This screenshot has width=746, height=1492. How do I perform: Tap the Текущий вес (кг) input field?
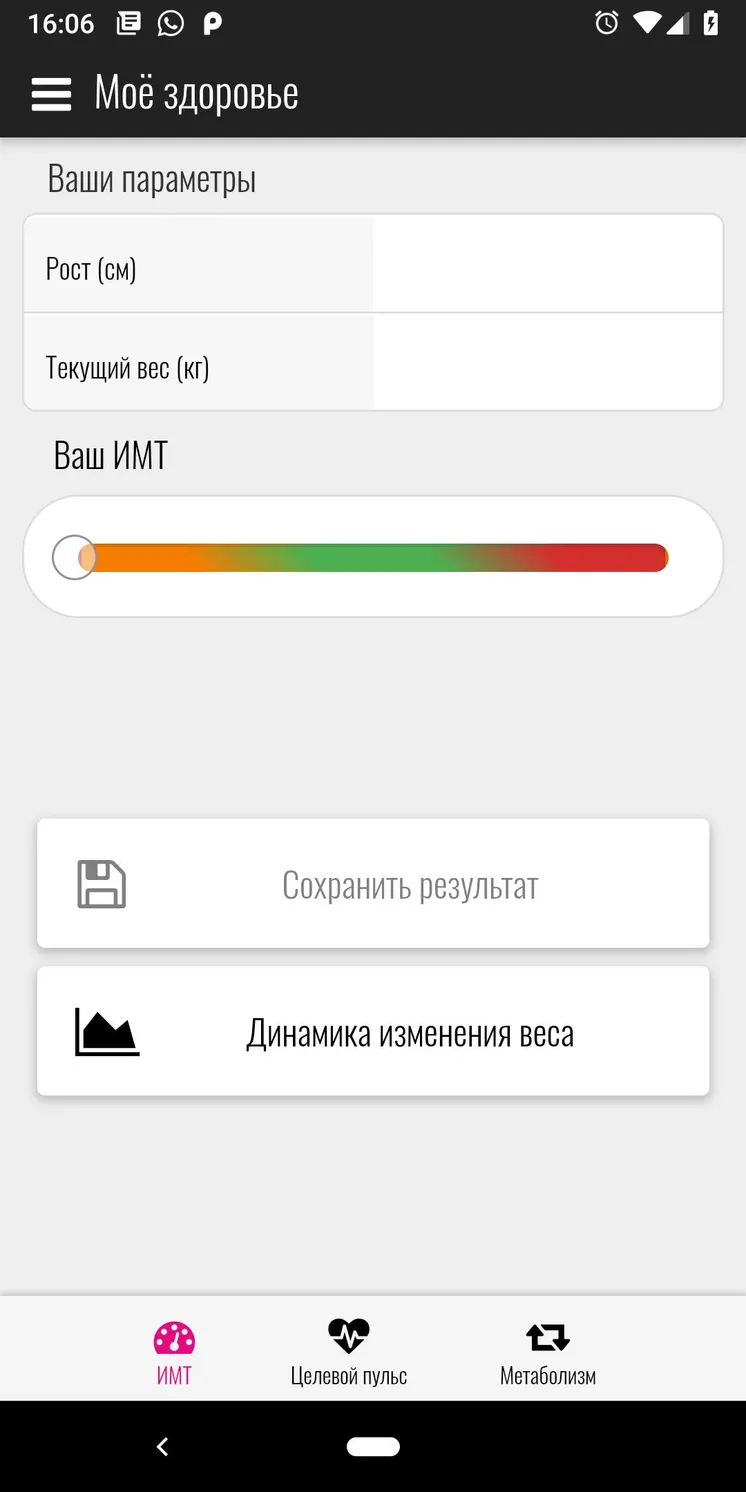547,362
